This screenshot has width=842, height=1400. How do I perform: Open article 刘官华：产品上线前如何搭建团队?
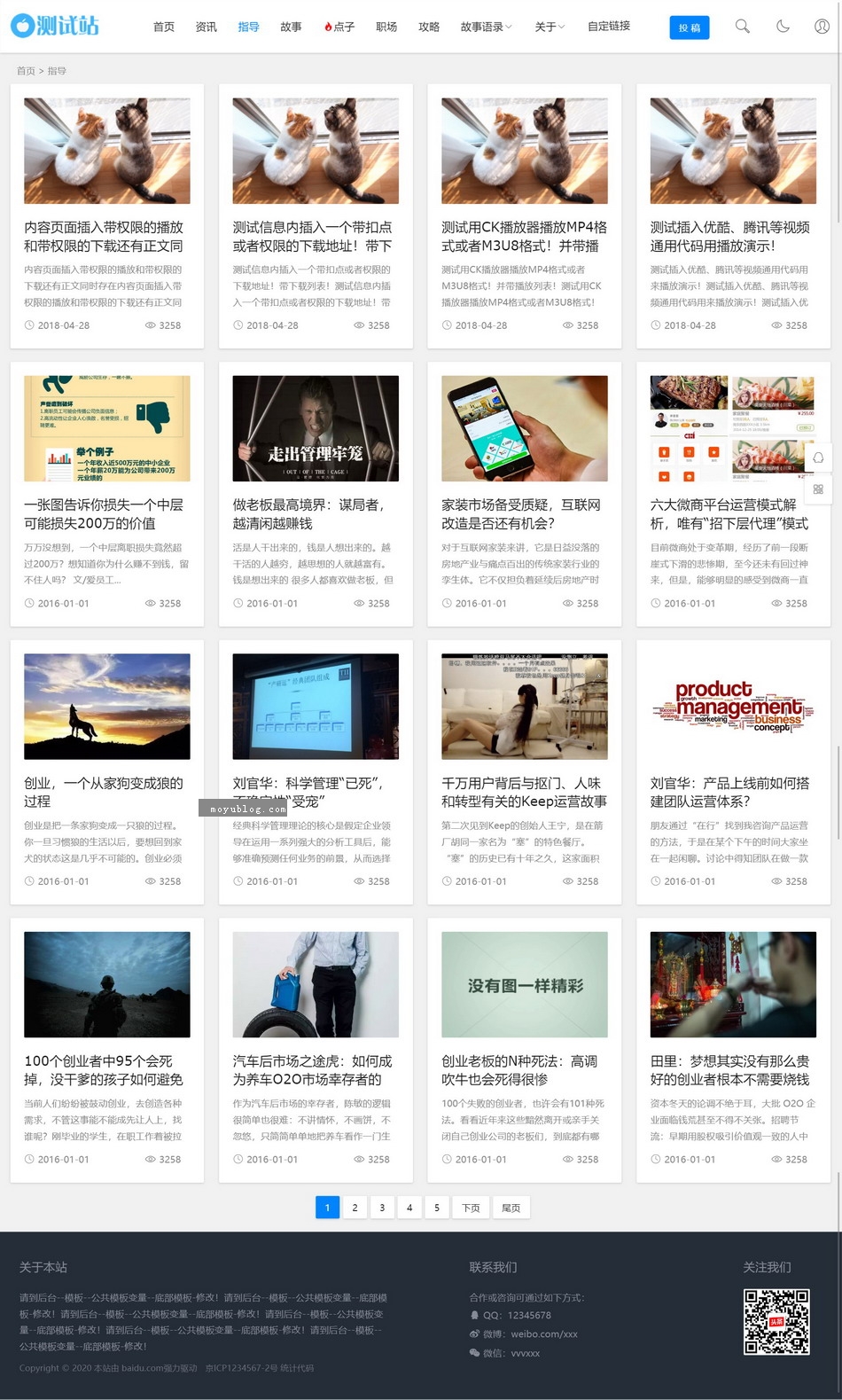tap(730, 792)
